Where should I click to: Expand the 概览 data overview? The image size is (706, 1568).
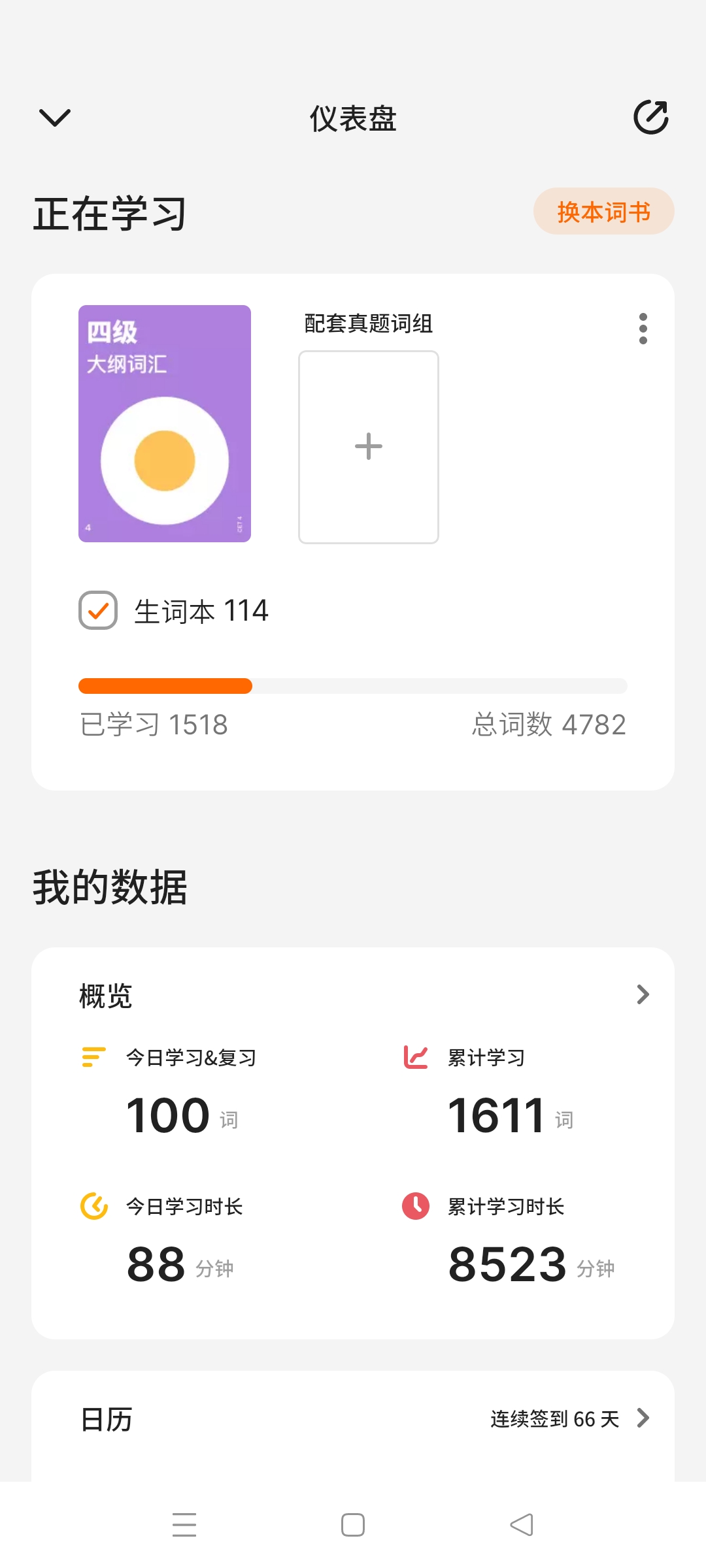tap(643, 994)
